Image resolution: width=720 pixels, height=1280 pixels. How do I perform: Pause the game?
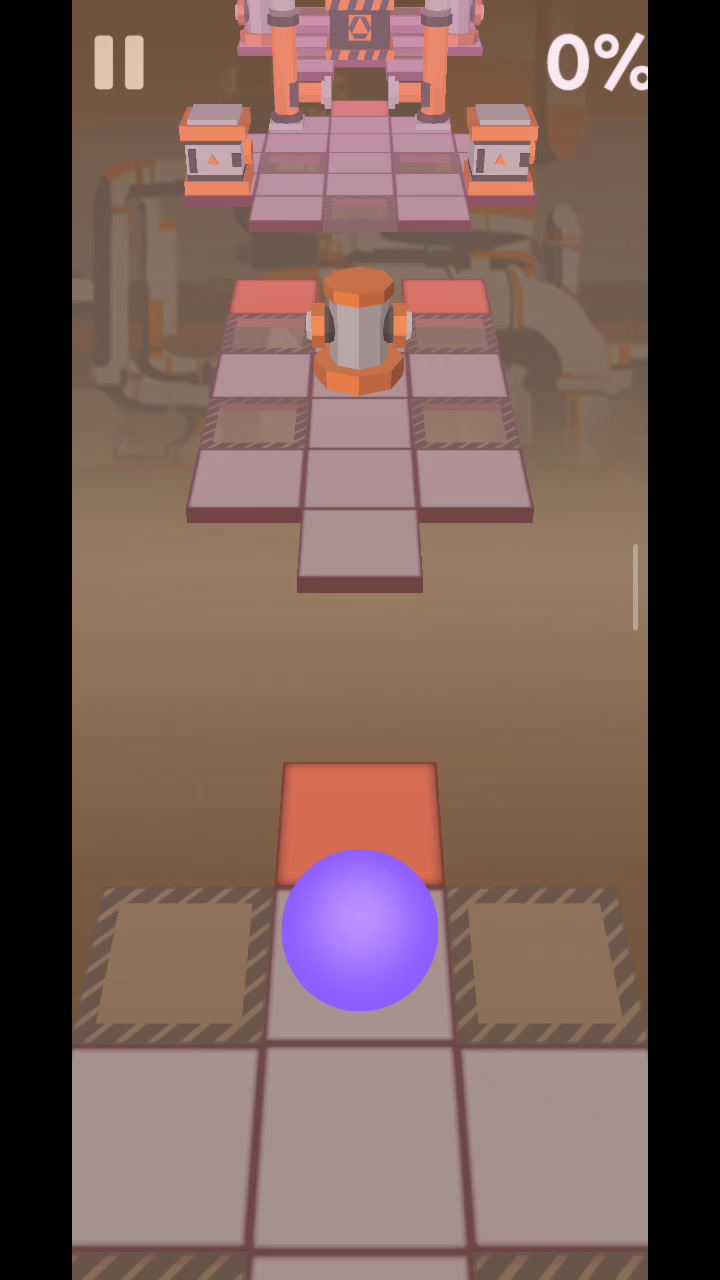[119, 62]
